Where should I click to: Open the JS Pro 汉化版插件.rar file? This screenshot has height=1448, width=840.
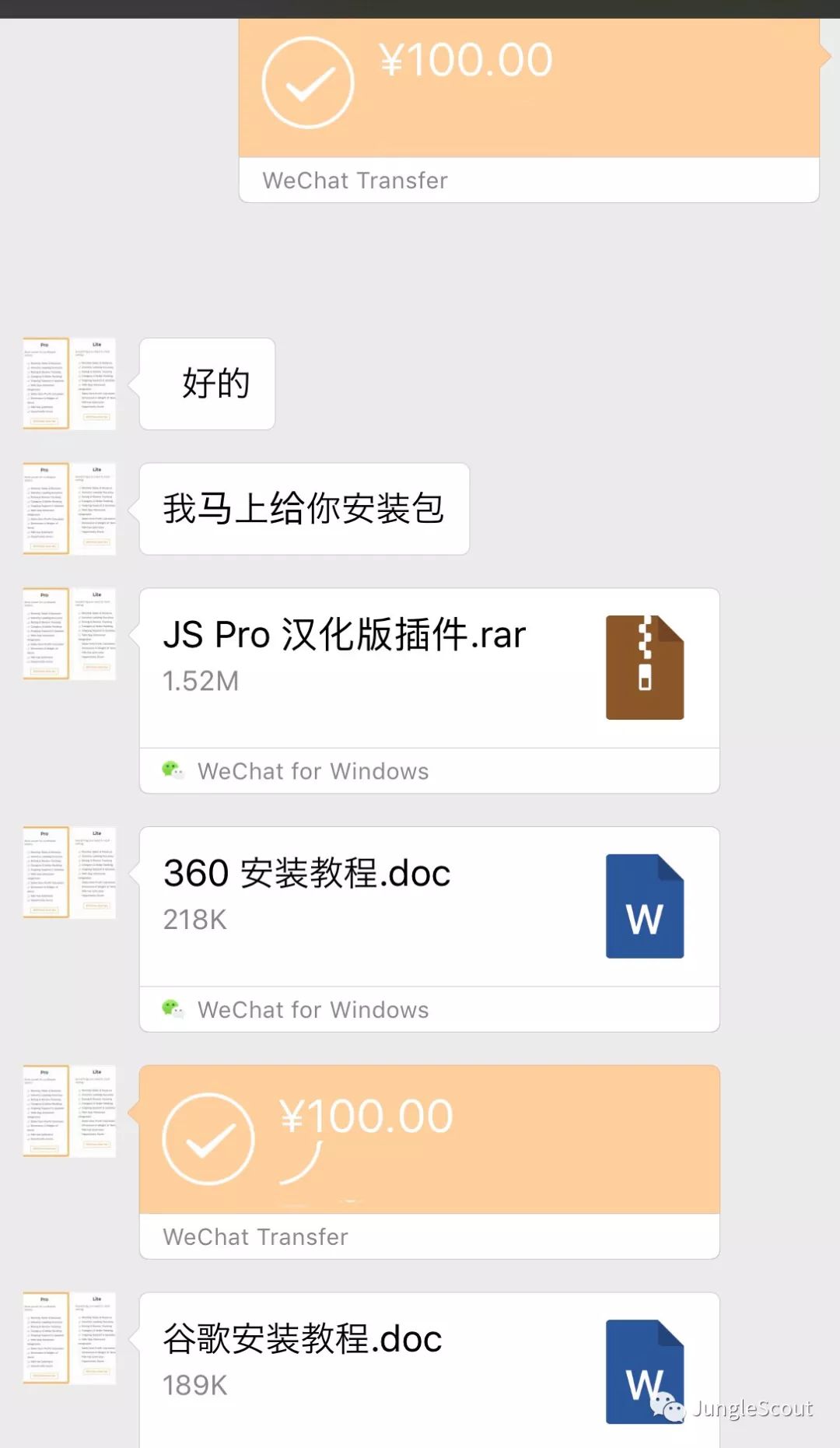(x=429, y=668)
